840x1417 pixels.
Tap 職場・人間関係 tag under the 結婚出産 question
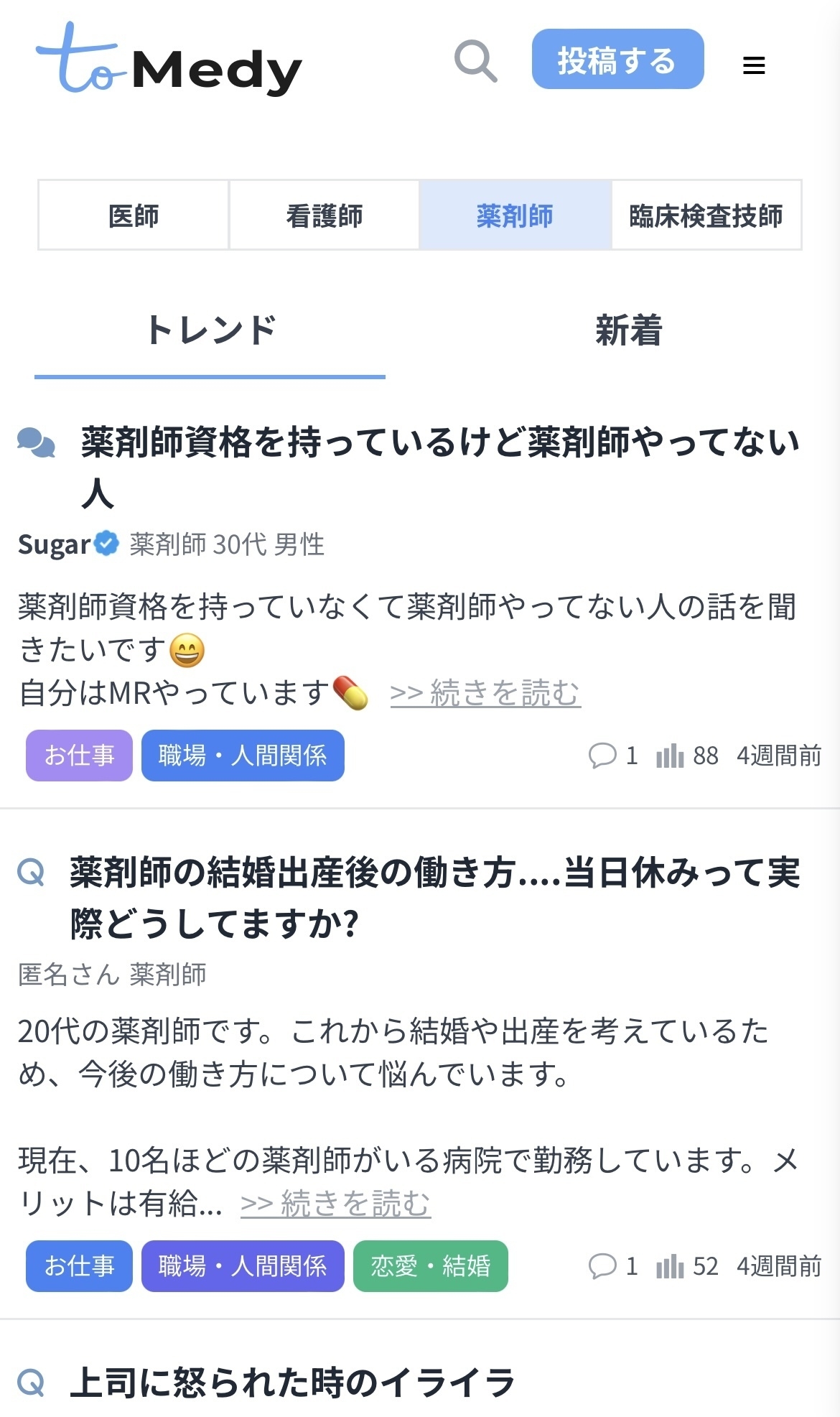[x=243, y=1266]
